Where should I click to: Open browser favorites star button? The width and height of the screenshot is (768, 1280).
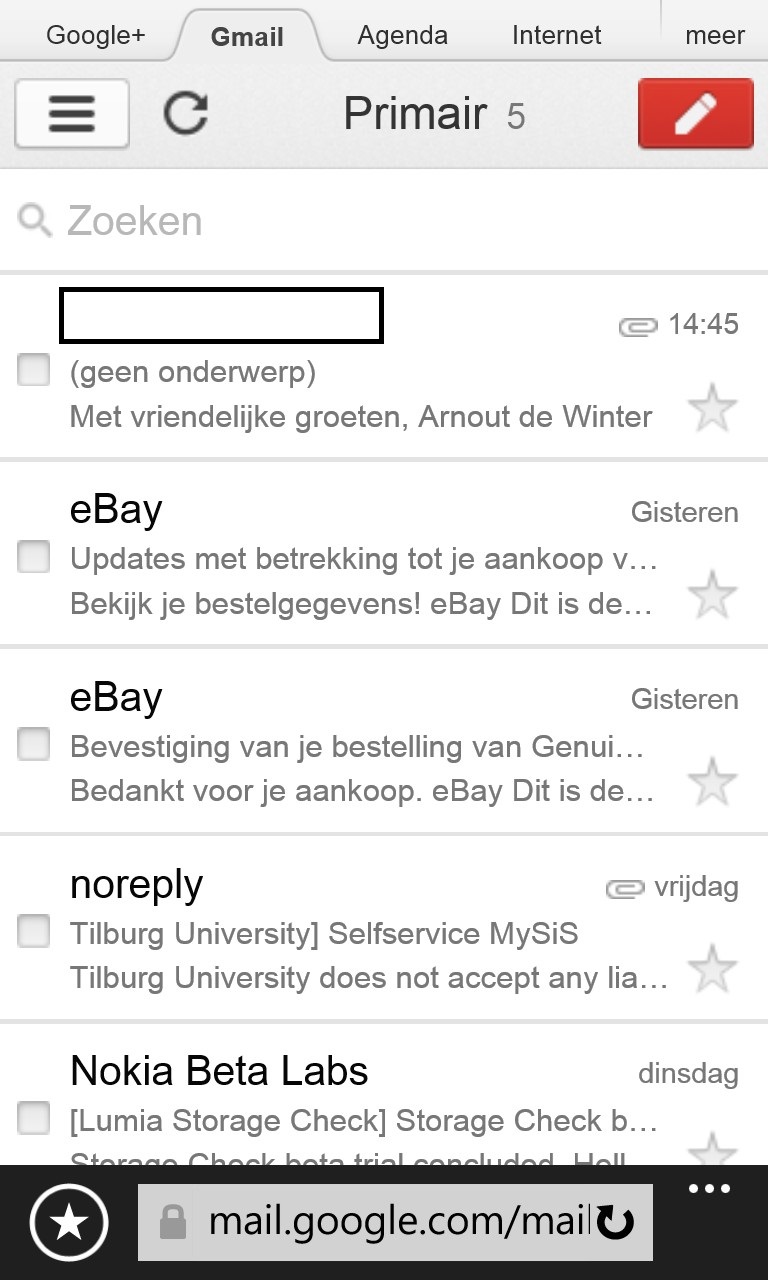click(x=68, y=1222)
